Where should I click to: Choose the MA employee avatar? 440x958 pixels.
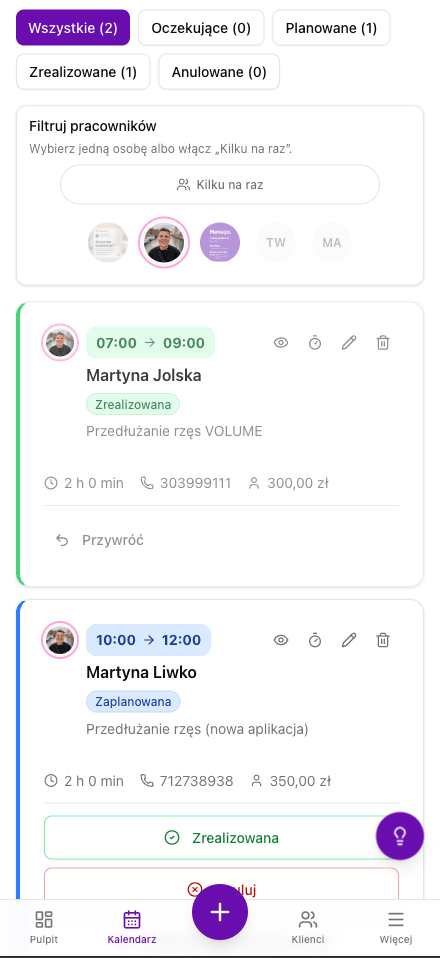coord(332,243)
